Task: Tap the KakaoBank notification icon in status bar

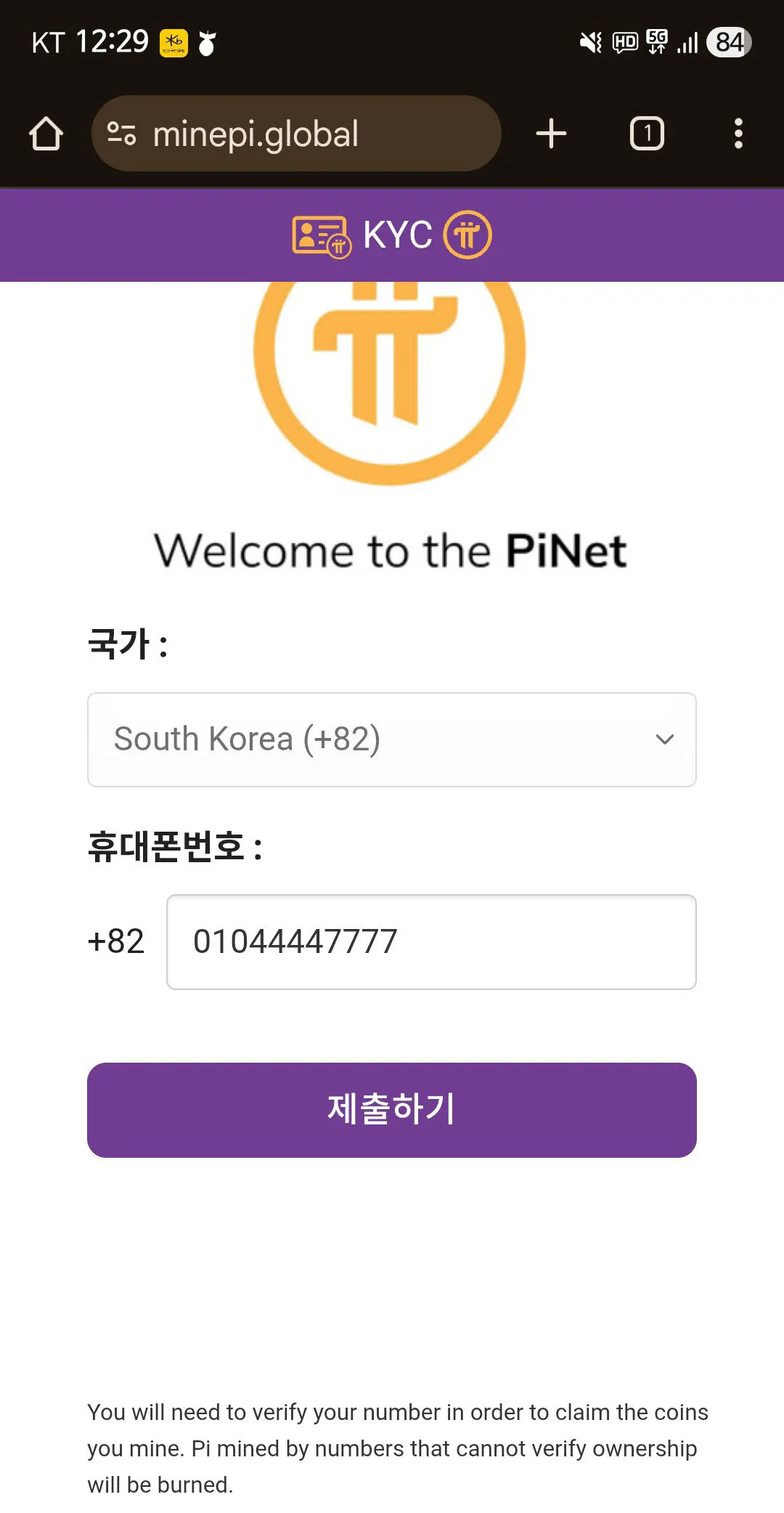Action: (174, 41)
